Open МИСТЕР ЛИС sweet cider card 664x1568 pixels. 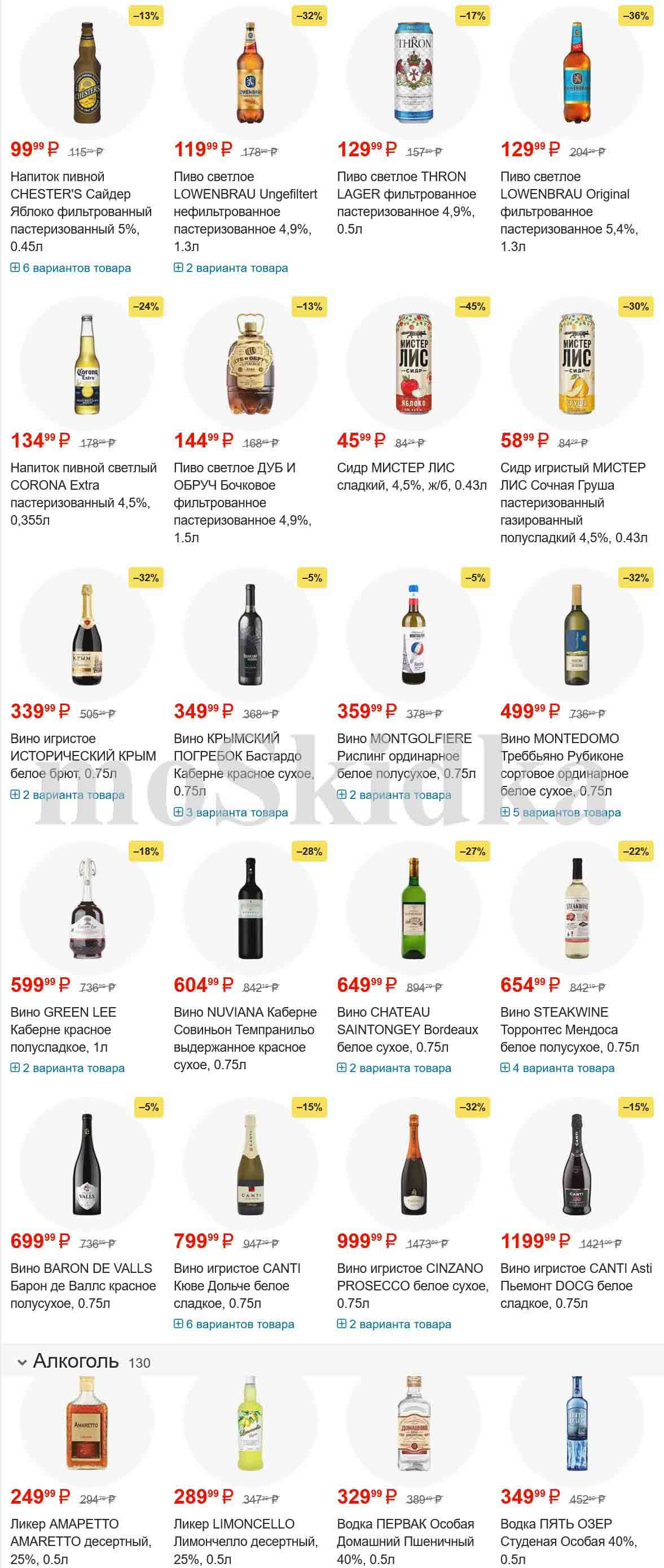[x=411, y=477]
